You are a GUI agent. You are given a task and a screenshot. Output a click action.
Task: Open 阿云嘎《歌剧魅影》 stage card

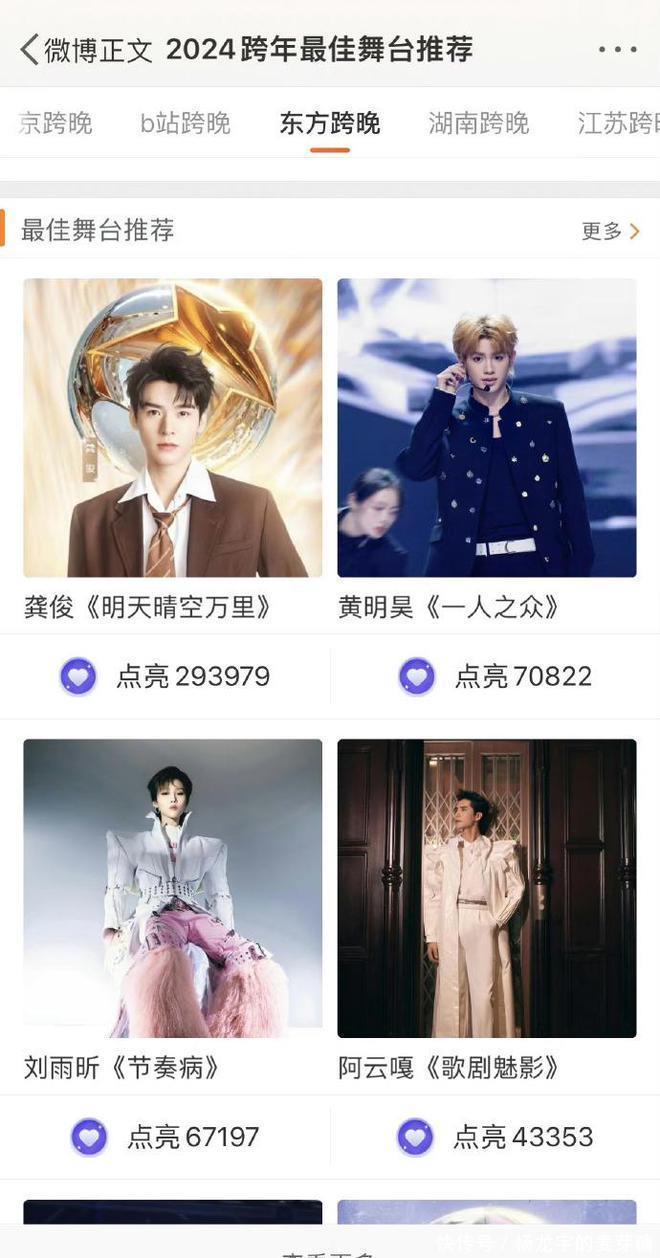487,888
